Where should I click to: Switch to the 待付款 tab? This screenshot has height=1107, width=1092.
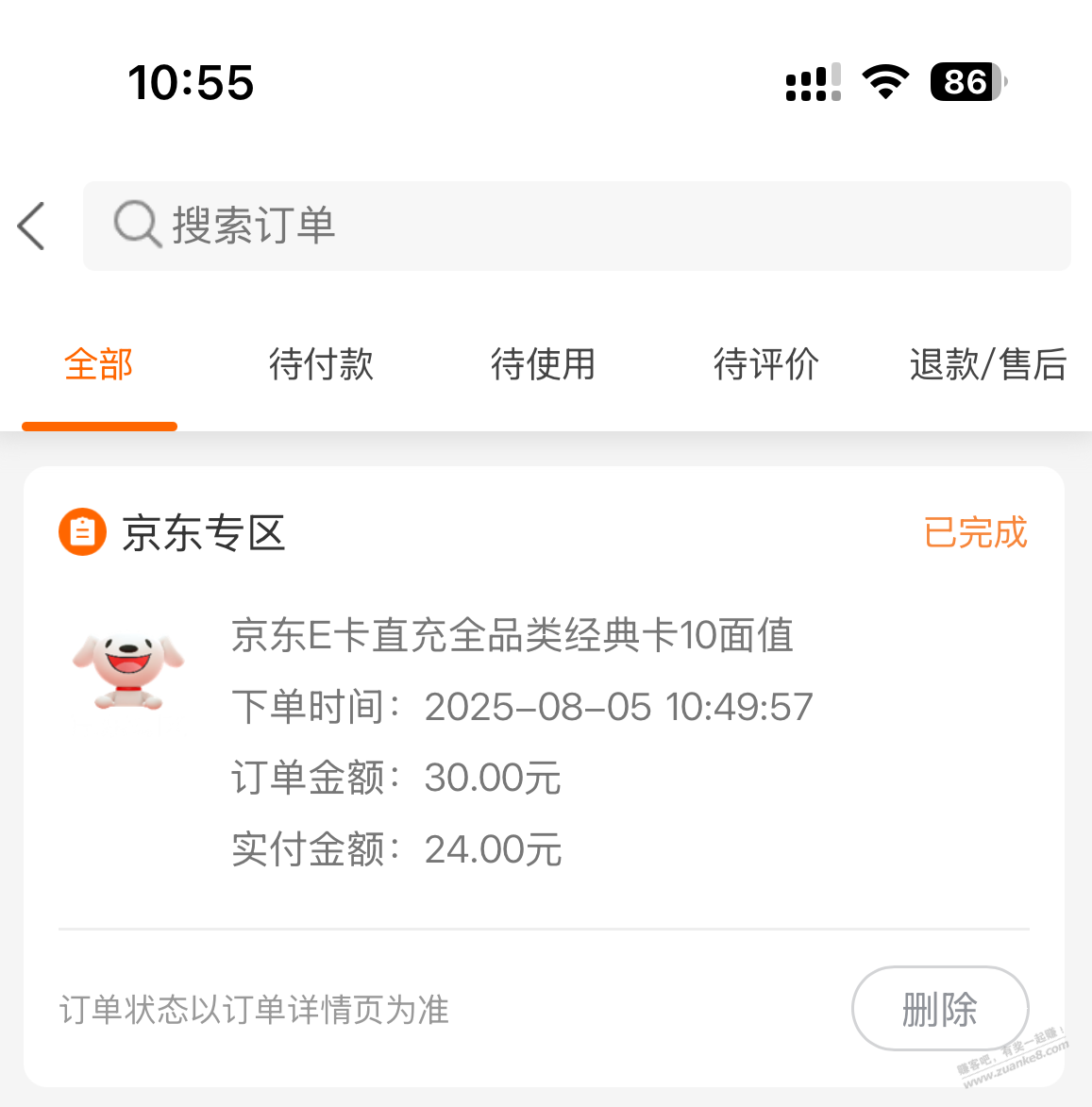click(x=321, y=365)
